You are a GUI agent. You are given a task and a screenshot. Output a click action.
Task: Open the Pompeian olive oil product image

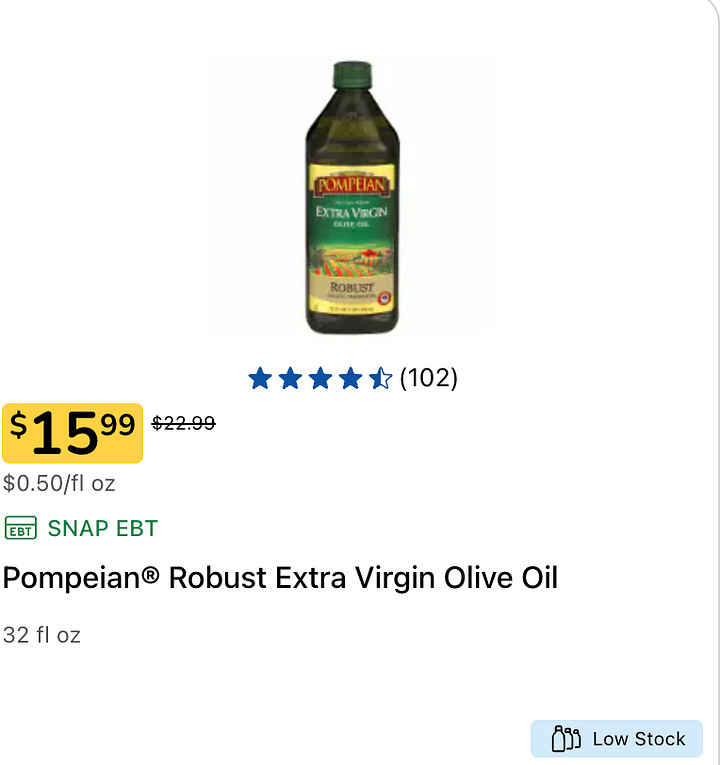(353, 199)
